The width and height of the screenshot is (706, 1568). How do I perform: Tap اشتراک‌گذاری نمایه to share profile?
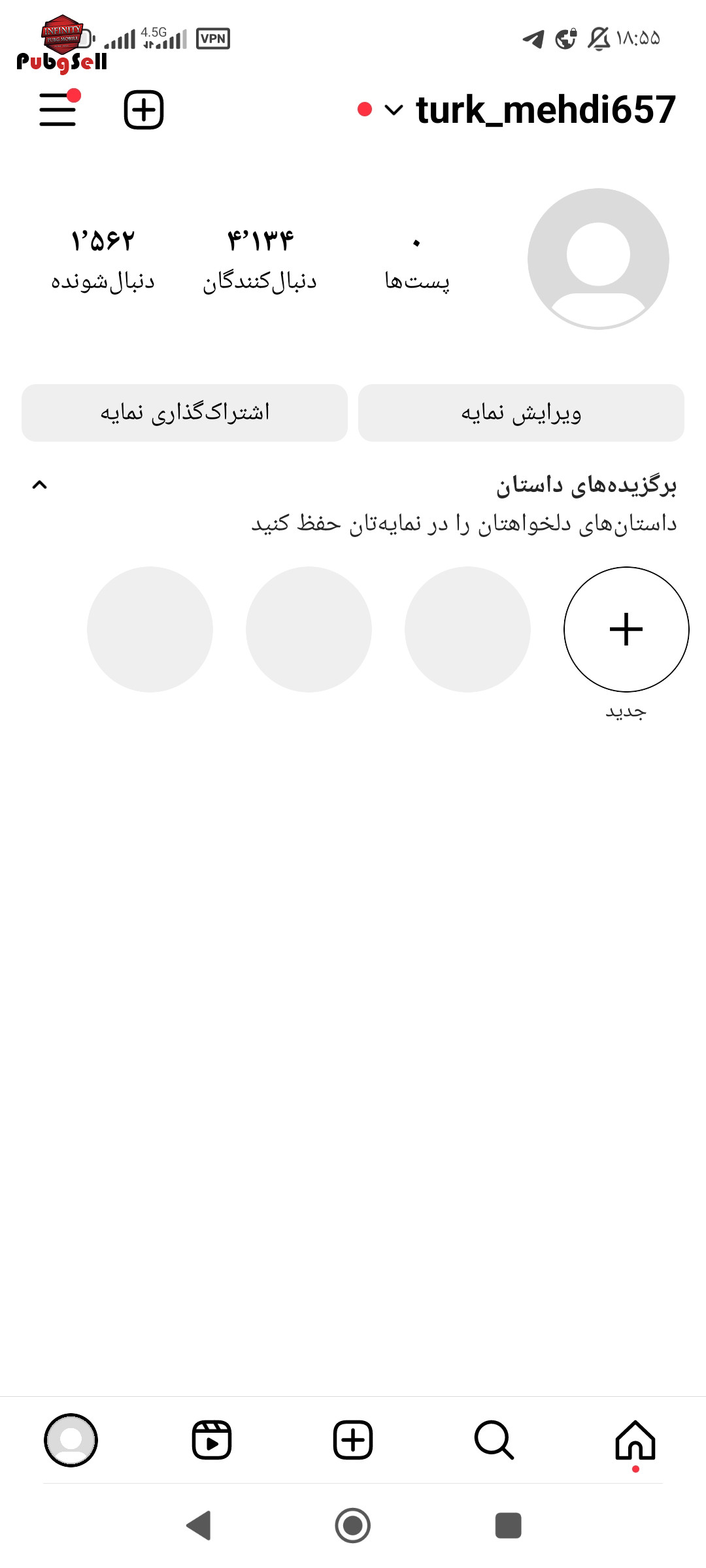click(184, 413)
